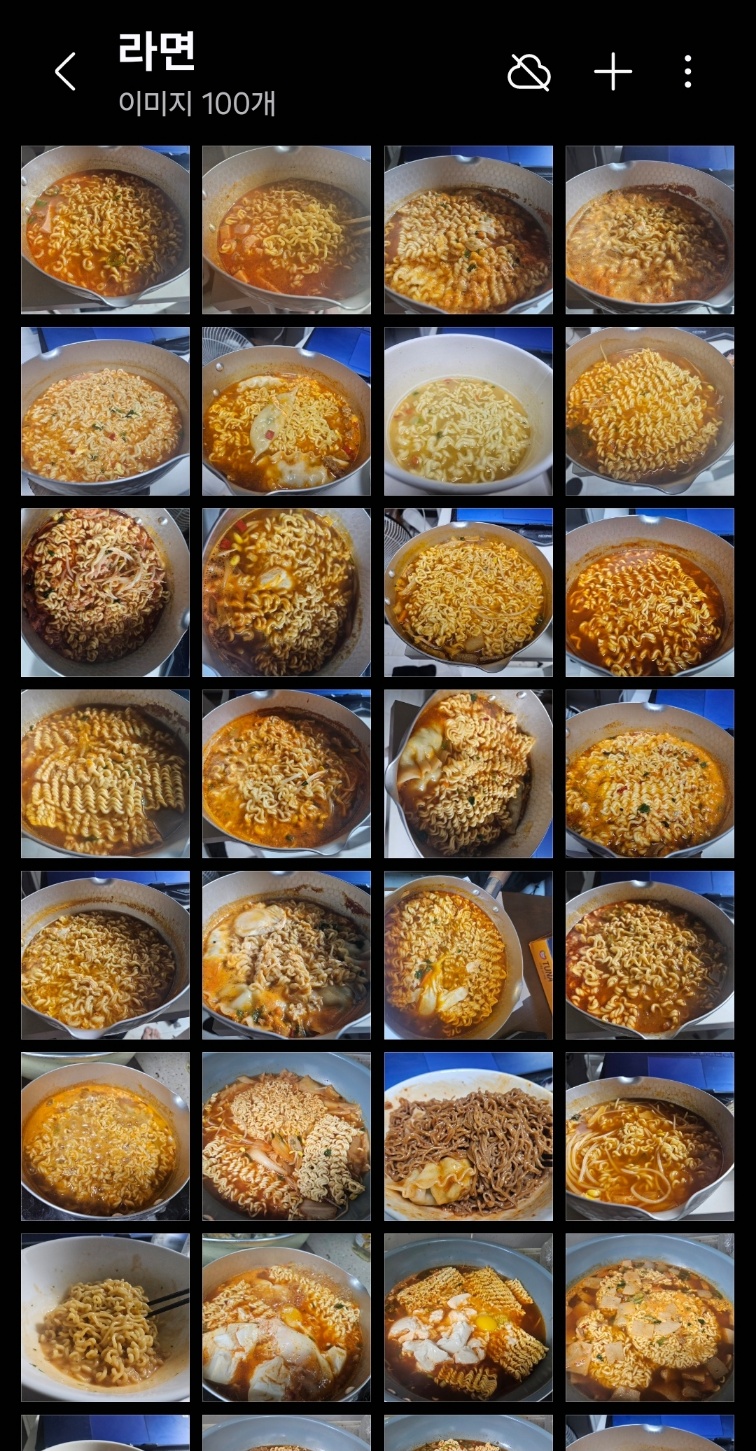This screenshot has width=756, height=1451.
Task: Tap the cloud sync off icon
Action: [529, 72]
